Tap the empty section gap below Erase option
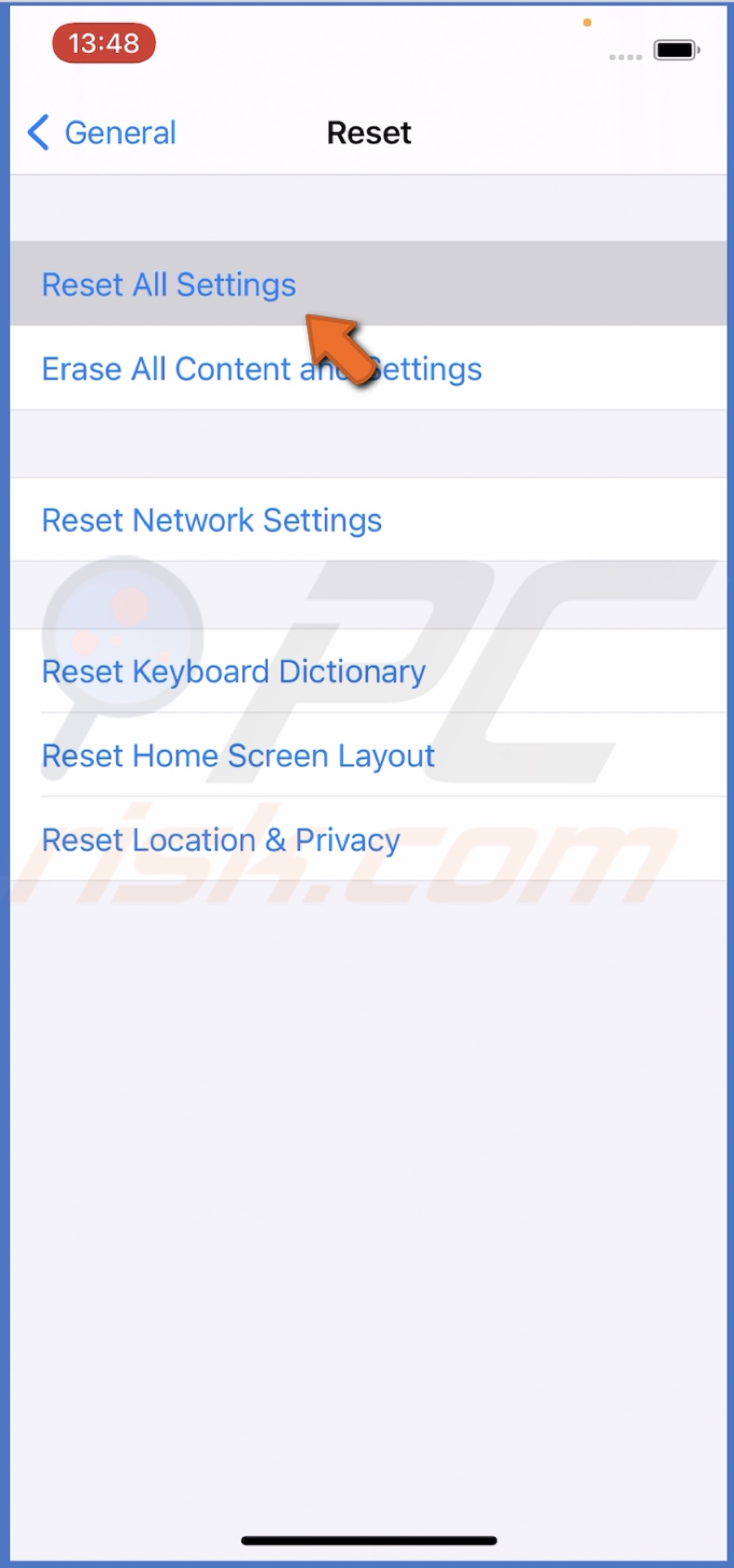 (367, 443)
